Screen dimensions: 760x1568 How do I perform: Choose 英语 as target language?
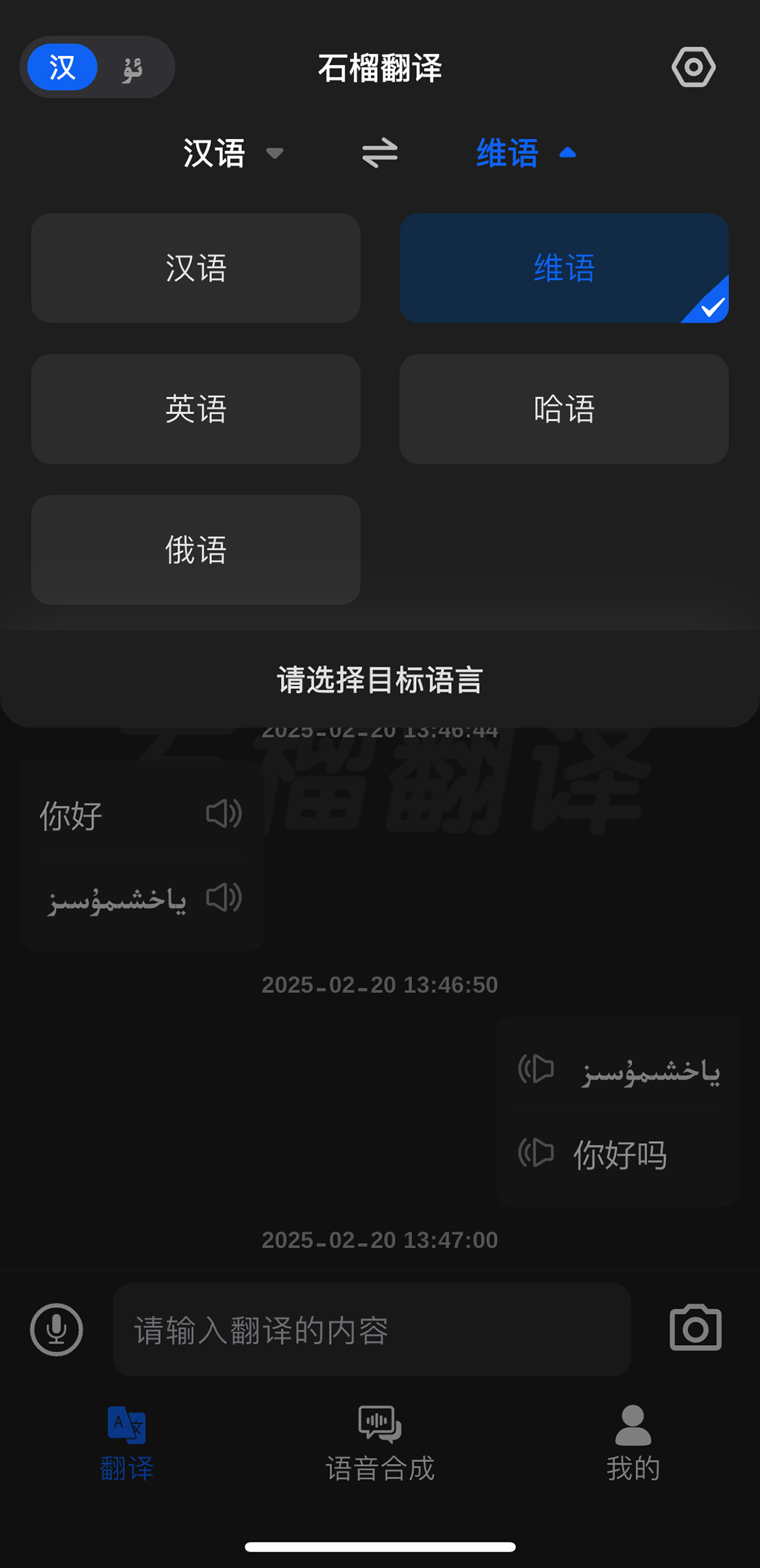195,409
